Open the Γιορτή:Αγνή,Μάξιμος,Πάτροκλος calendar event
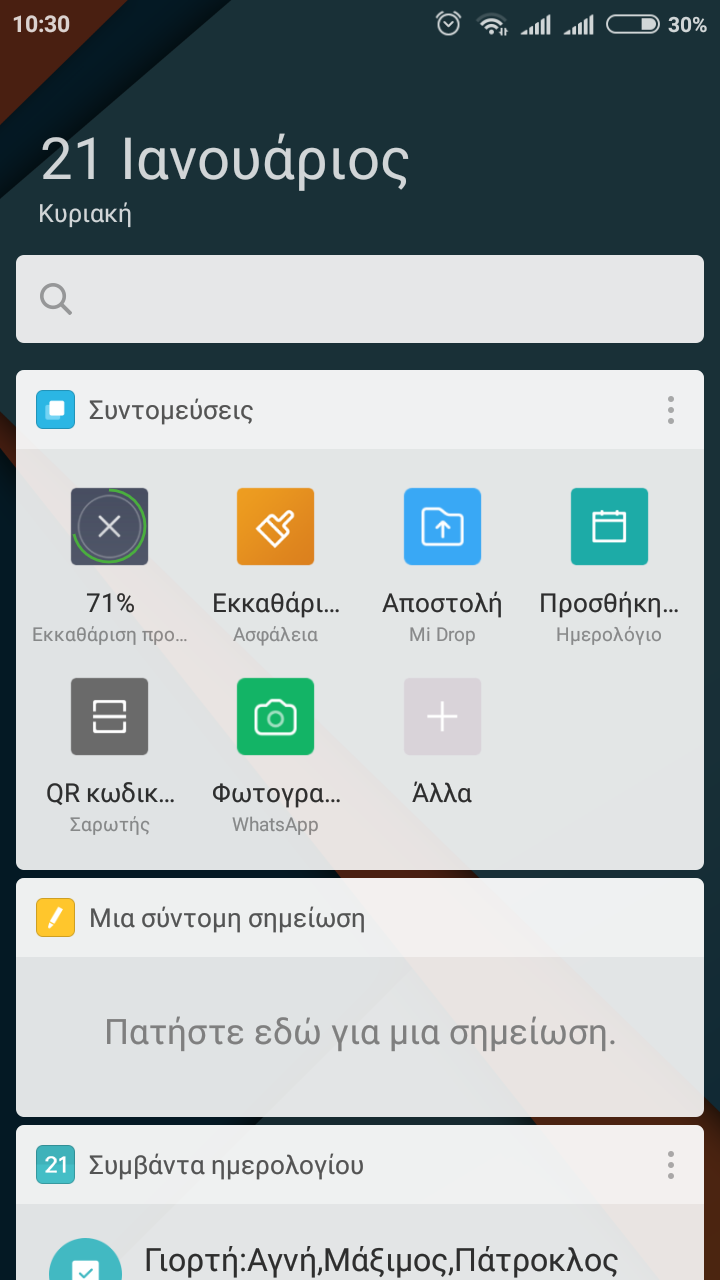Screen dimensions: 720x1280 pos(380,1259)
